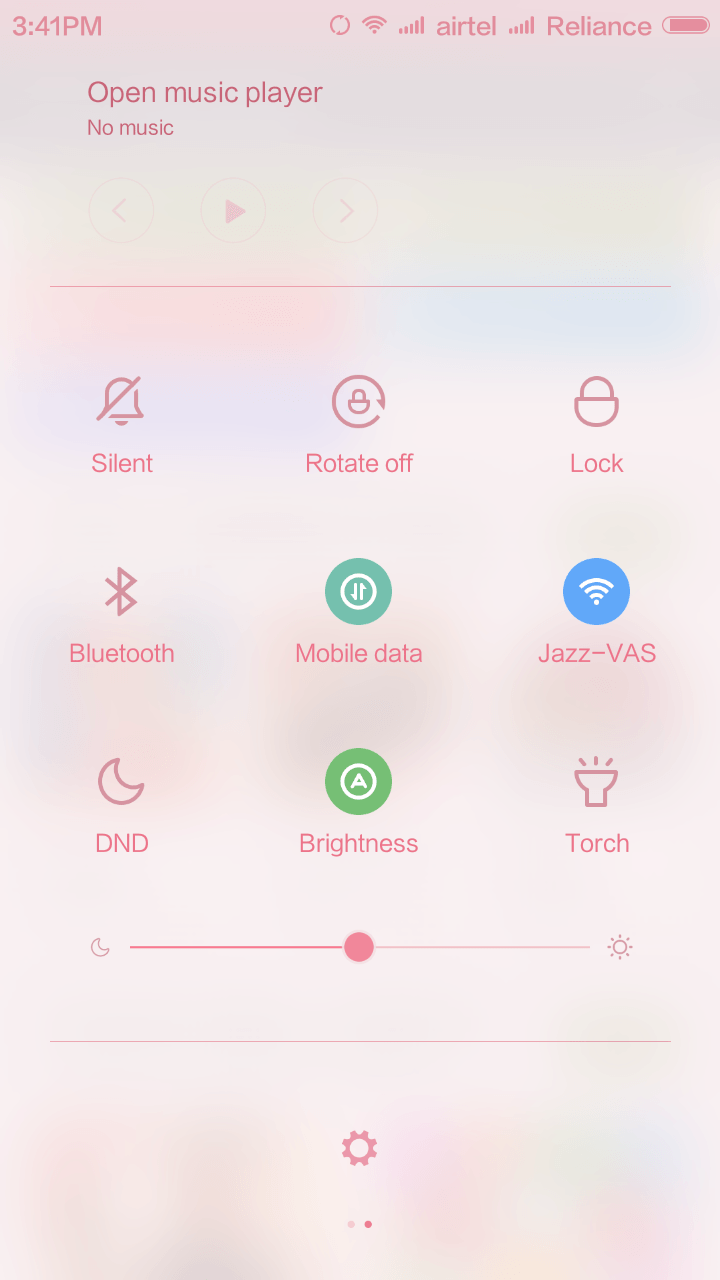Disable Mobile data
Screen dimensions: 720x1280
click(358, 591)
